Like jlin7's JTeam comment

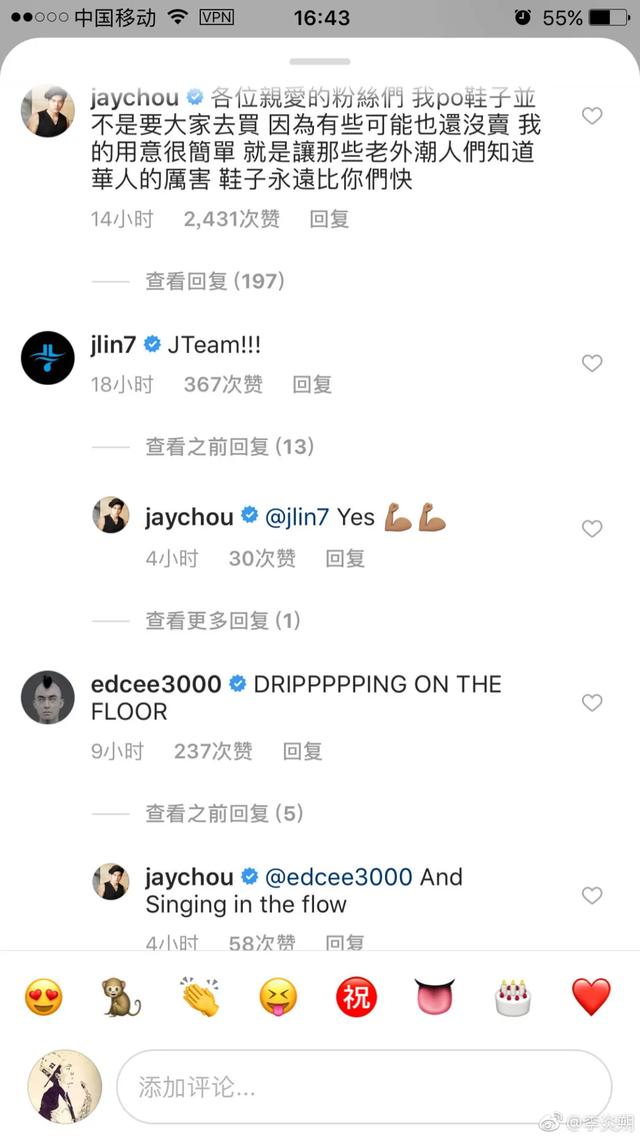click(592, 363)
